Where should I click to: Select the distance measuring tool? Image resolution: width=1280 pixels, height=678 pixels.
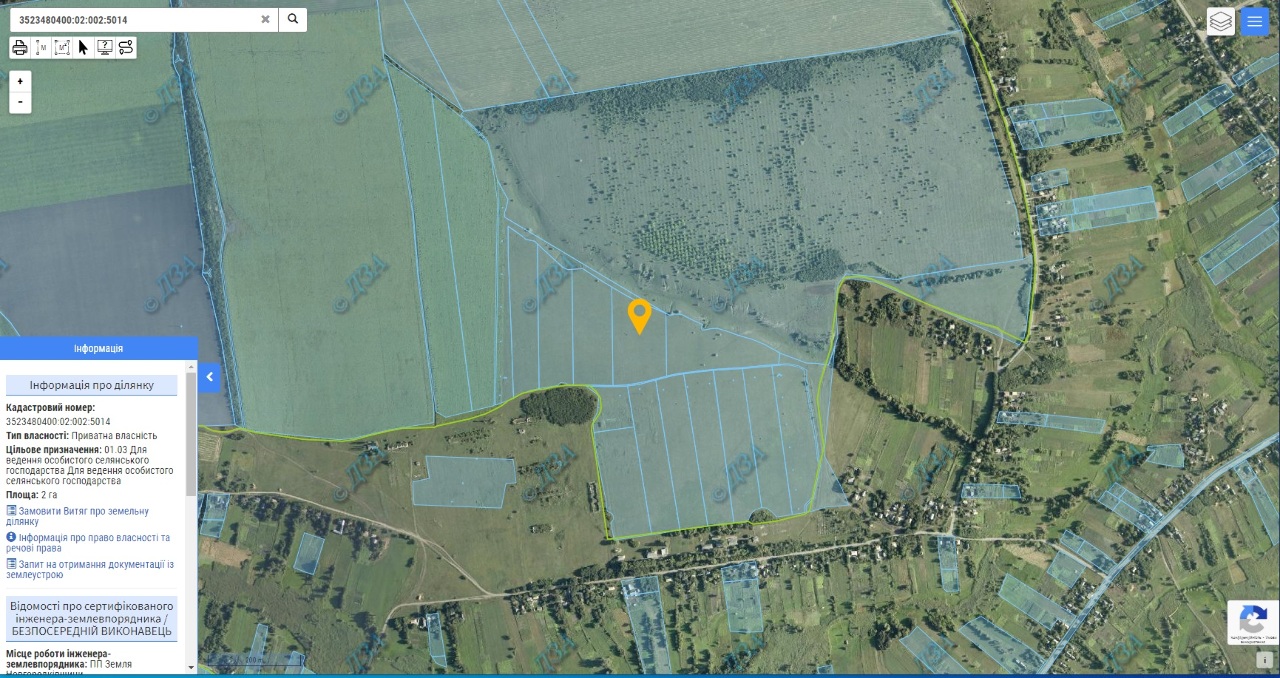(x=41, y=47)
